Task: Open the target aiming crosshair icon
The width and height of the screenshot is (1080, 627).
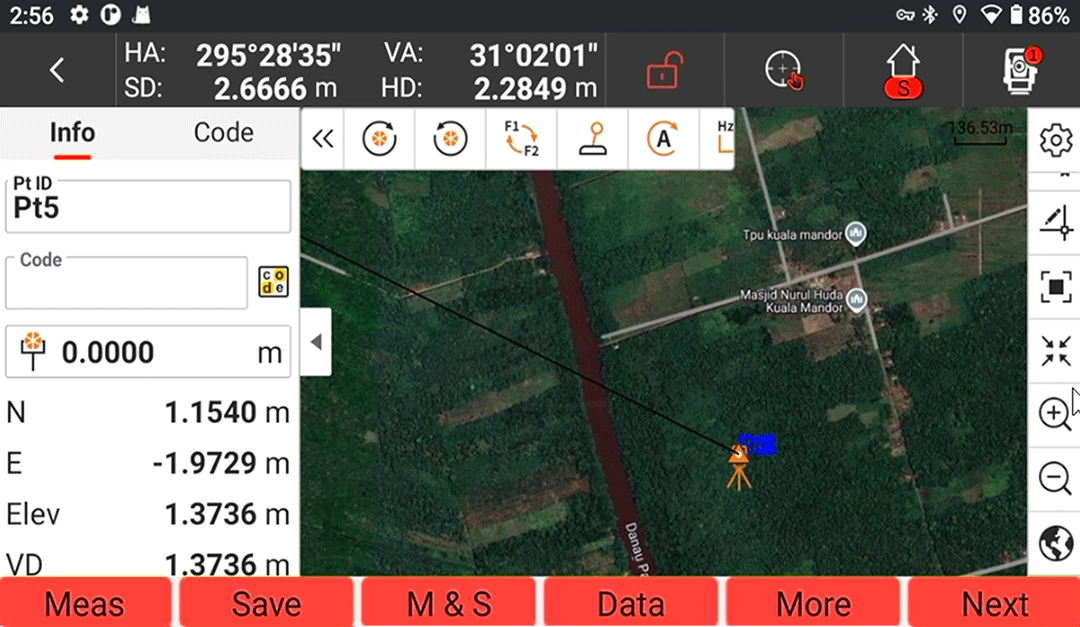Action: click(x=783, y=70)
